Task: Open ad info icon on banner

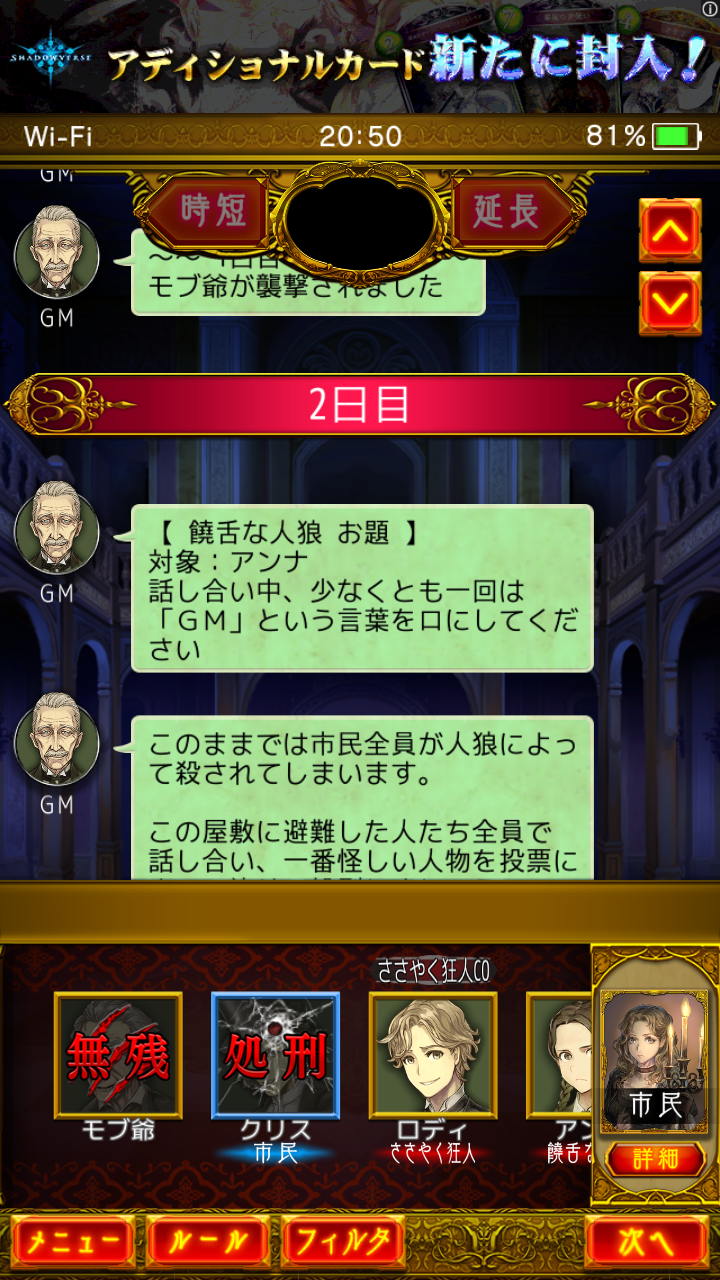Action: tap(709, 9)
